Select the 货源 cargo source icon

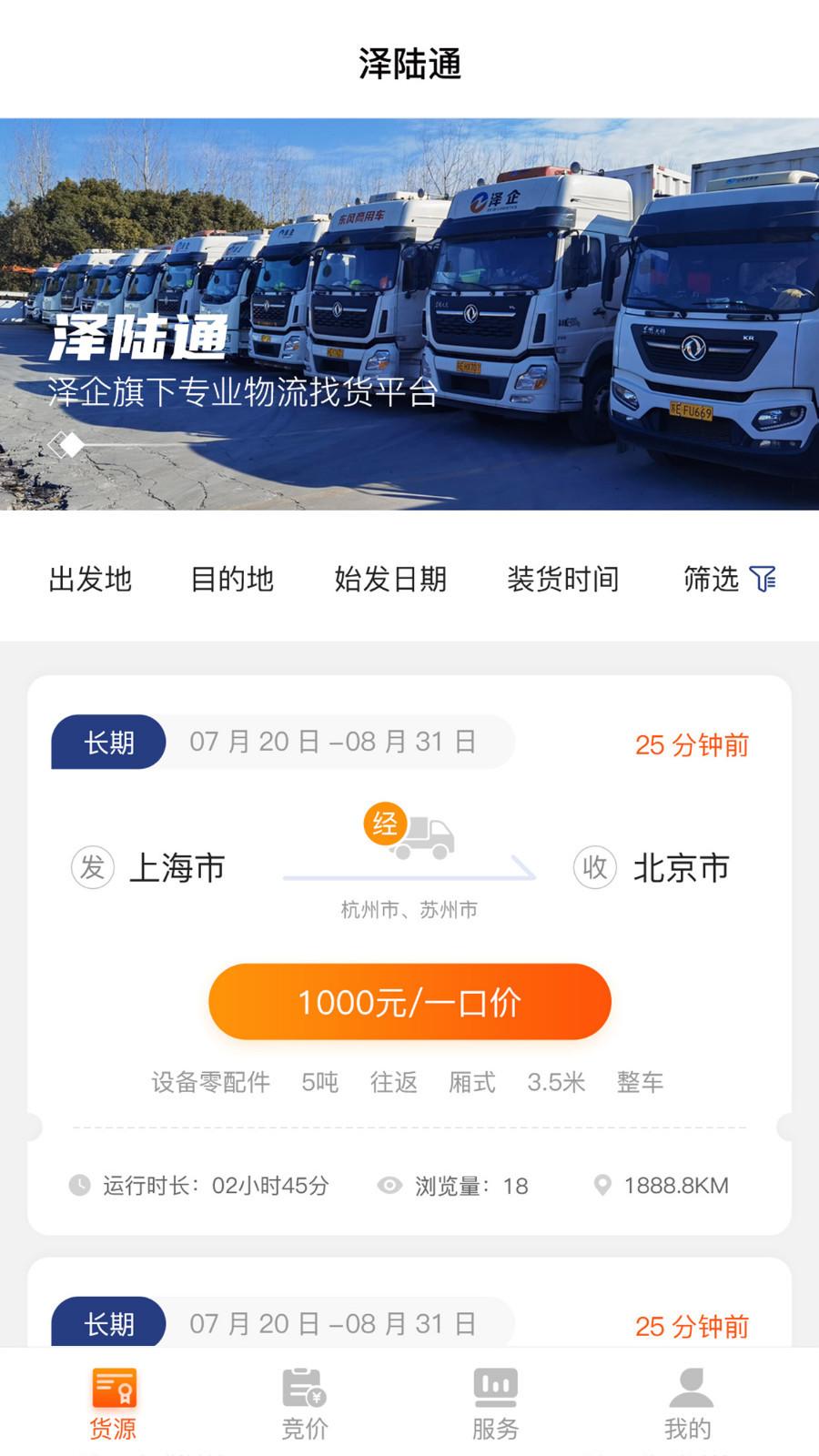(113, 1387)
